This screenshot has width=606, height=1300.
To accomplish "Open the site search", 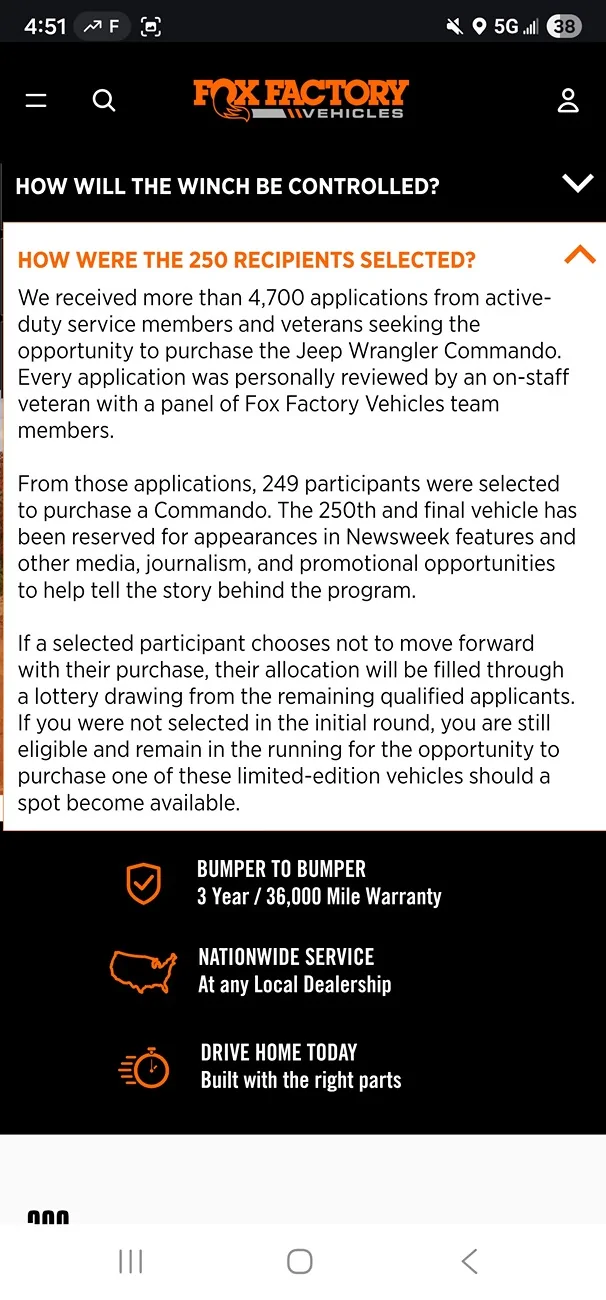I will pos(104,101).
